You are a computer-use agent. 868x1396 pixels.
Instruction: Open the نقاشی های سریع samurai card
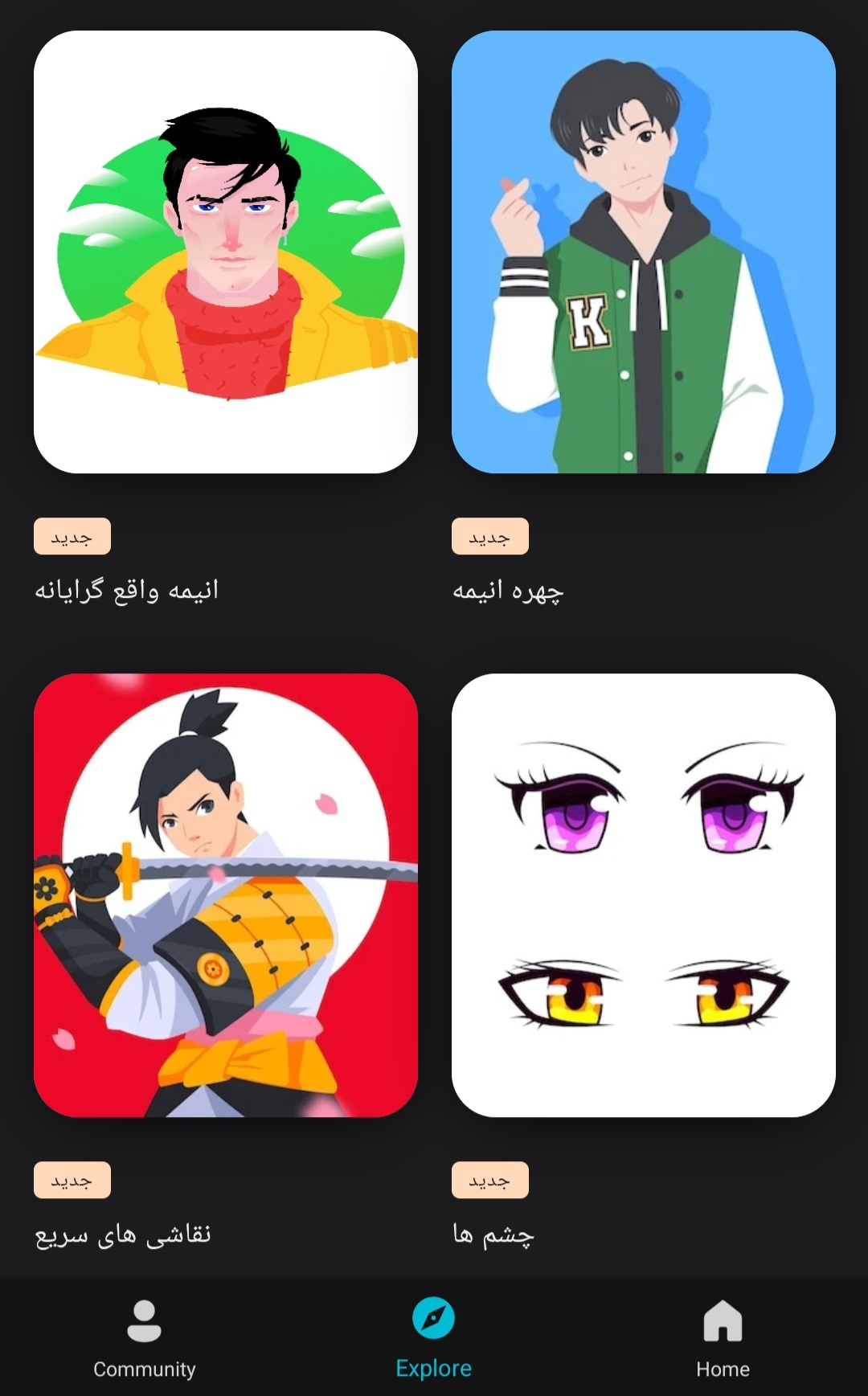click(x=226, y=895)
